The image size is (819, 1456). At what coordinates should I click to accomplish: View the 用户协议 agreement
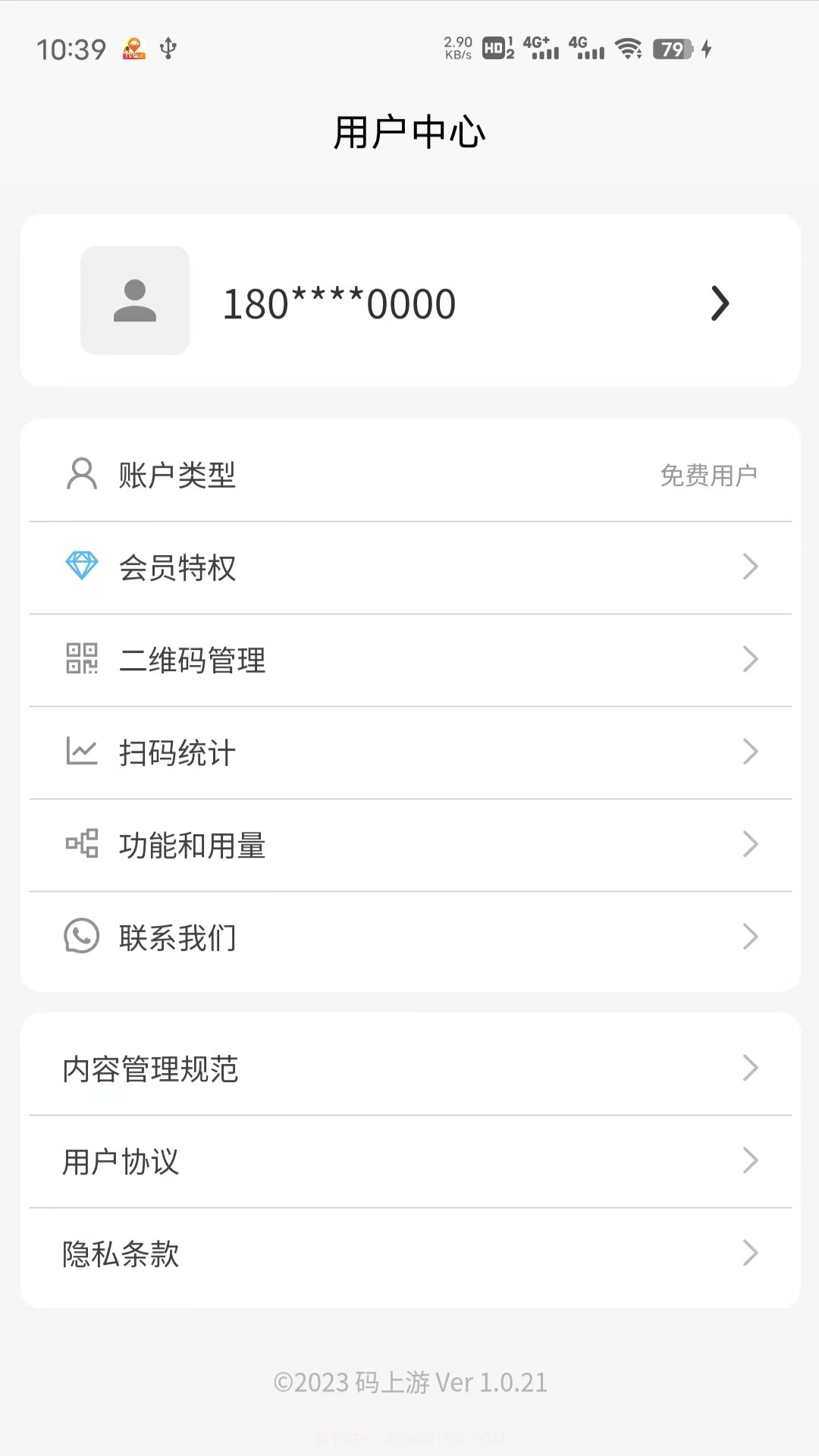pos(409,1161)
